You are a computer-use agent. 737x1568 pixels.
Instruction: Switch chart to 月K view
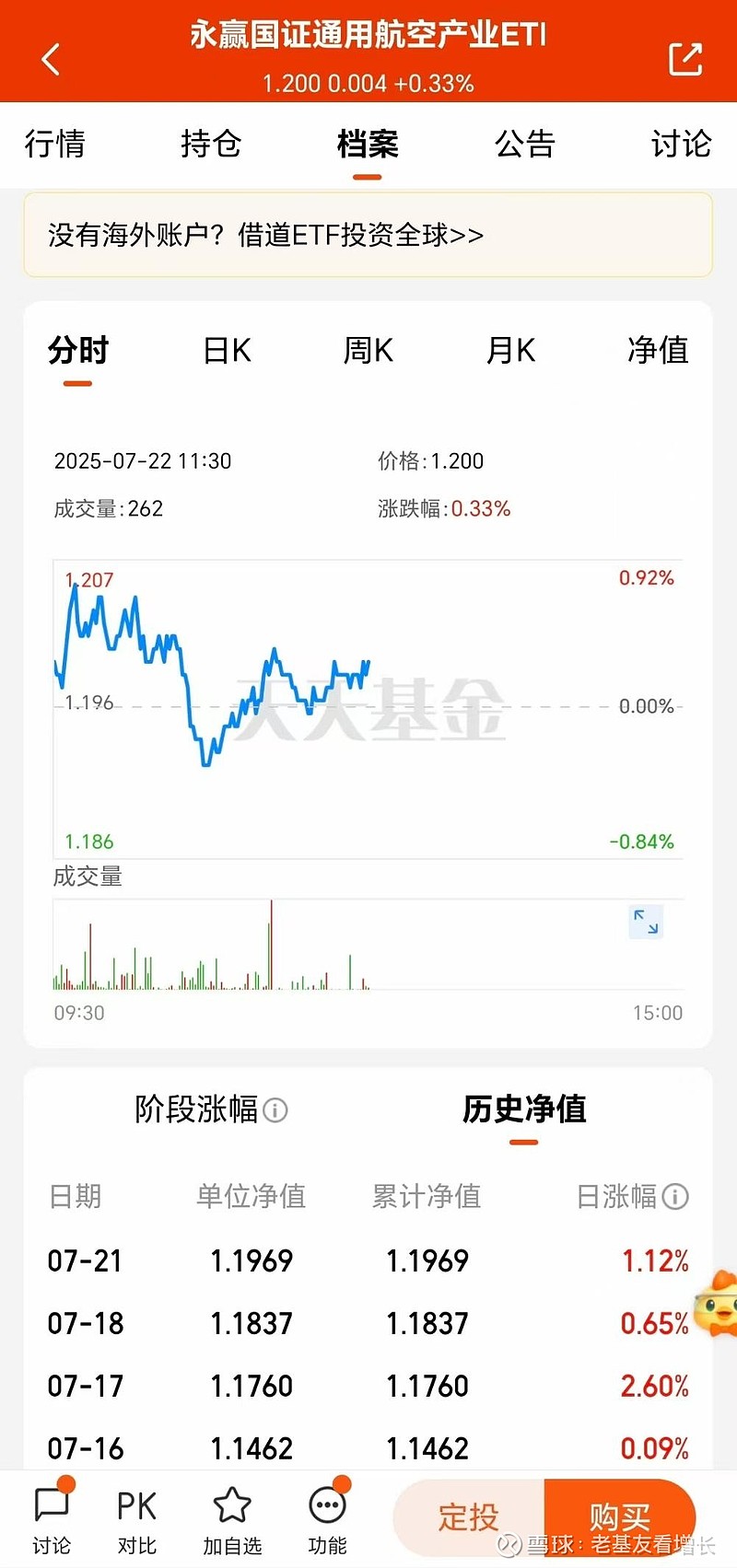click(509, 351)
